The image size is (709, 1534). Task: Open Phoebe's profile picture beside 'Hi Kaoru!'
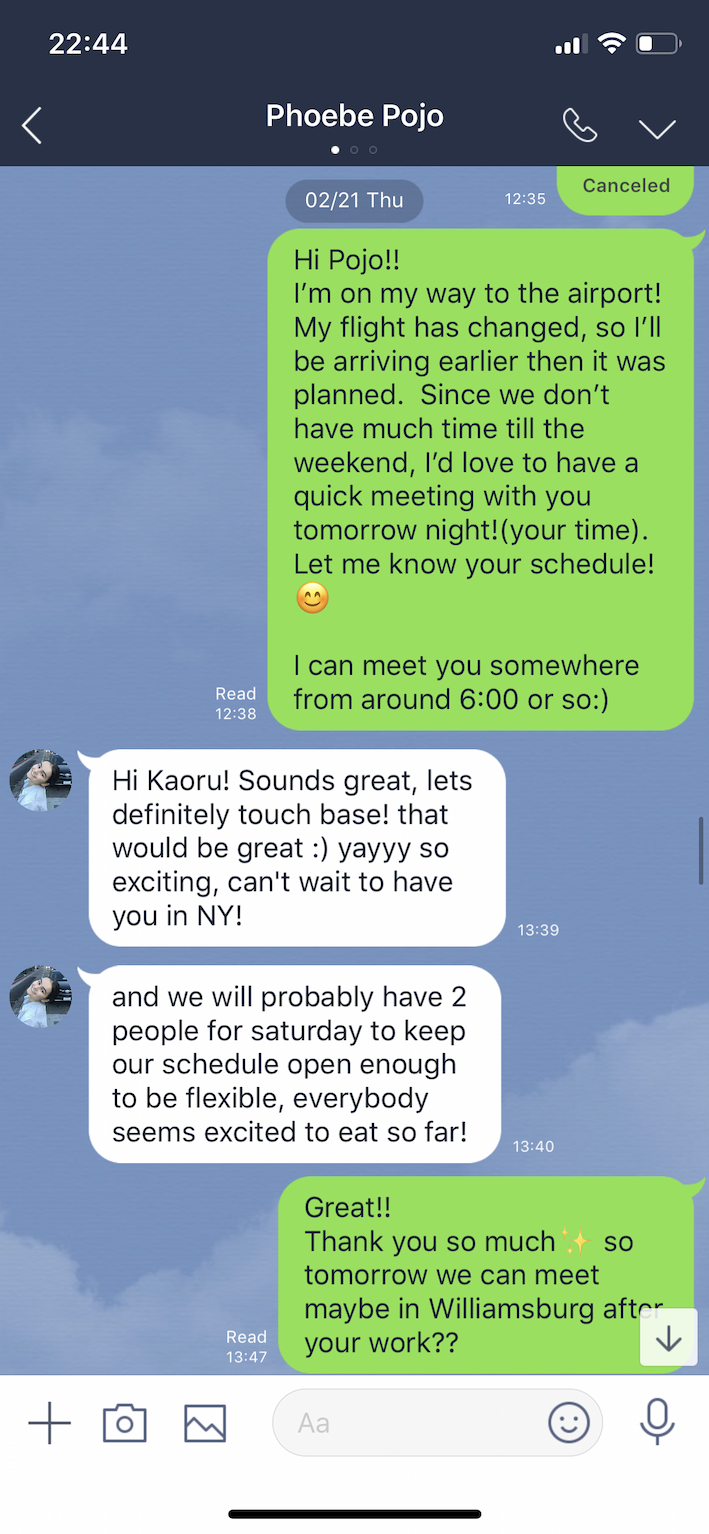click(41, 780)
